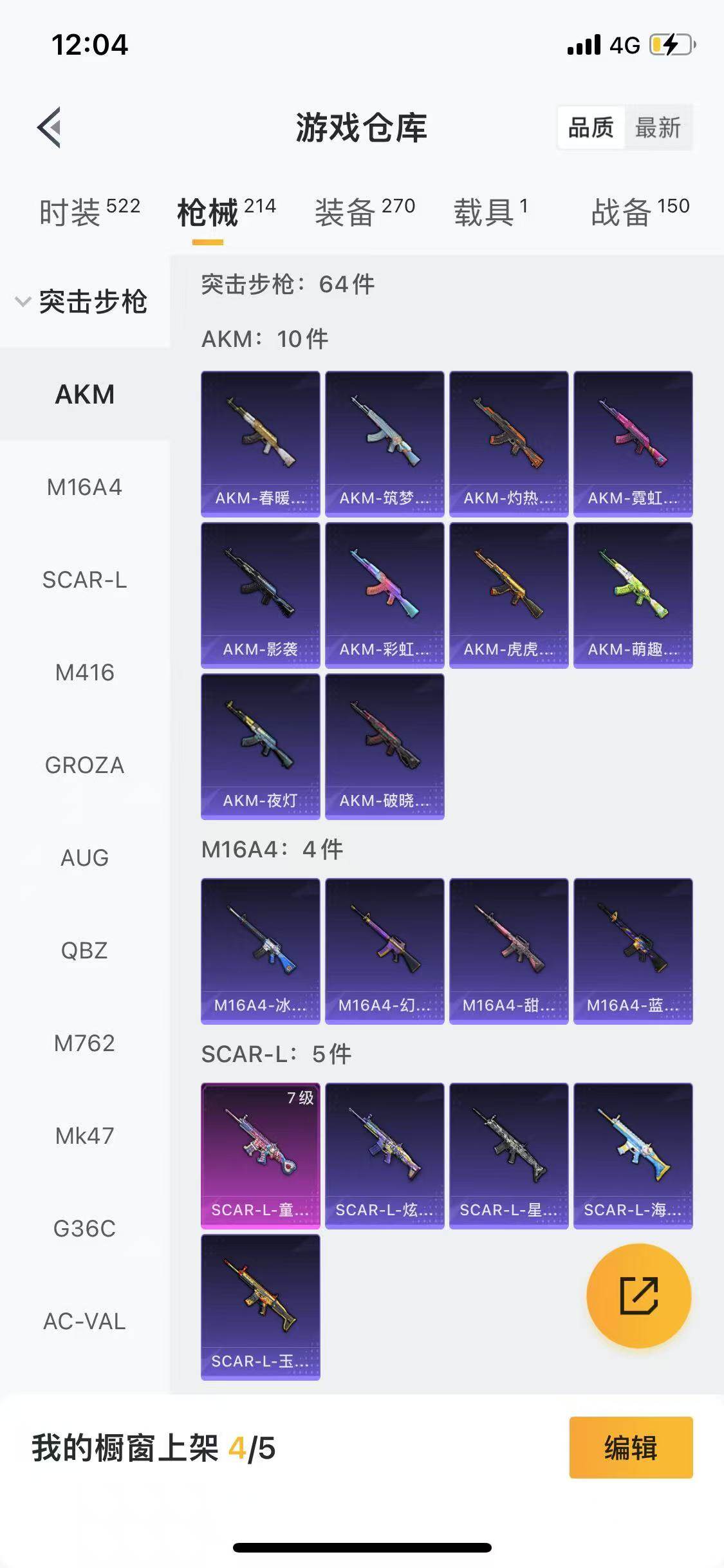Open the 载具 tab
Screen dimensions: 724x1568
click(490, 212)
